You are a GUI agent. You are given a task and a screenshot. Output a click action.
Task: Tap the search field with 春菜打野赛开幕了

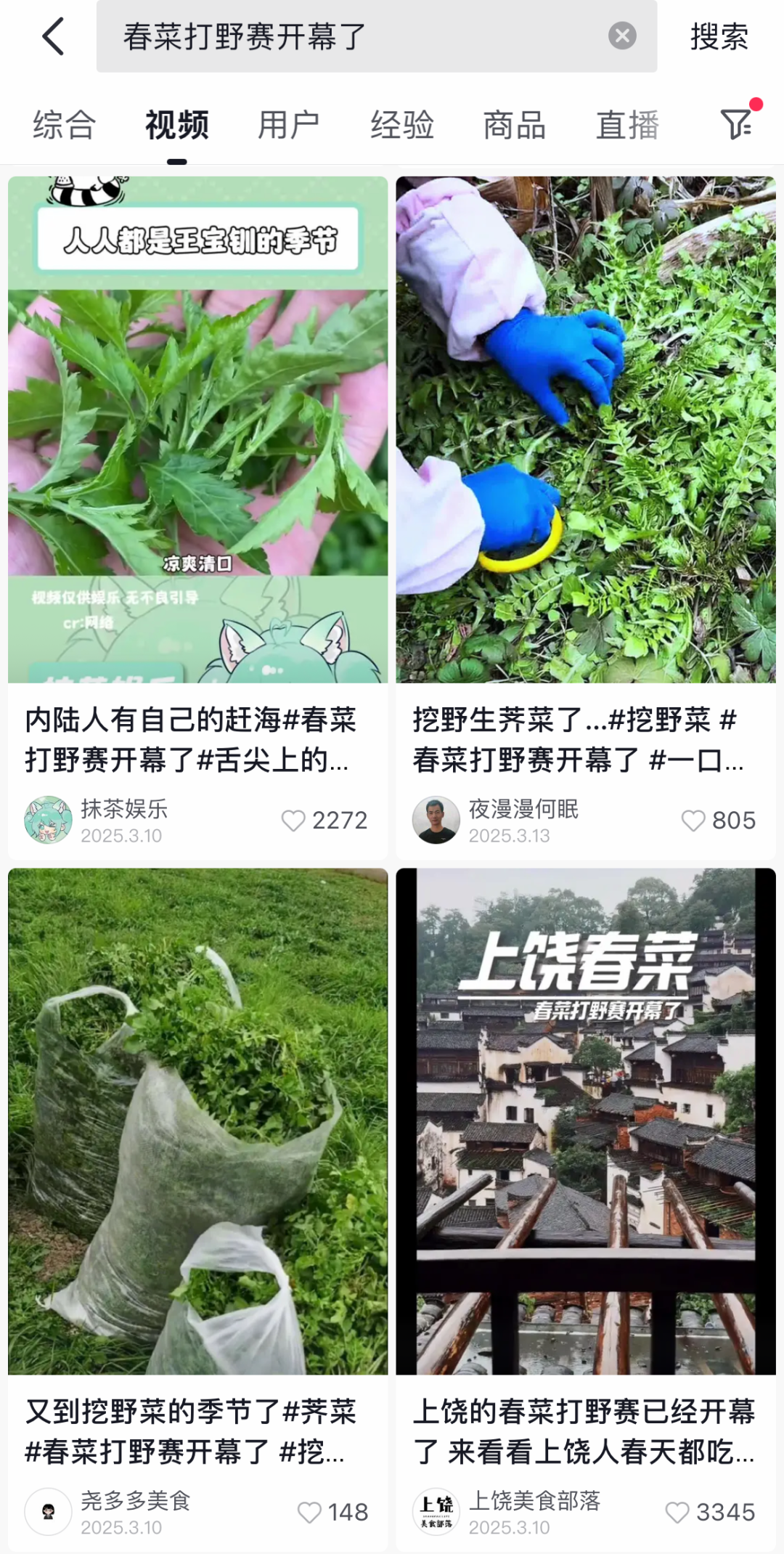click(x=348, y=36)
